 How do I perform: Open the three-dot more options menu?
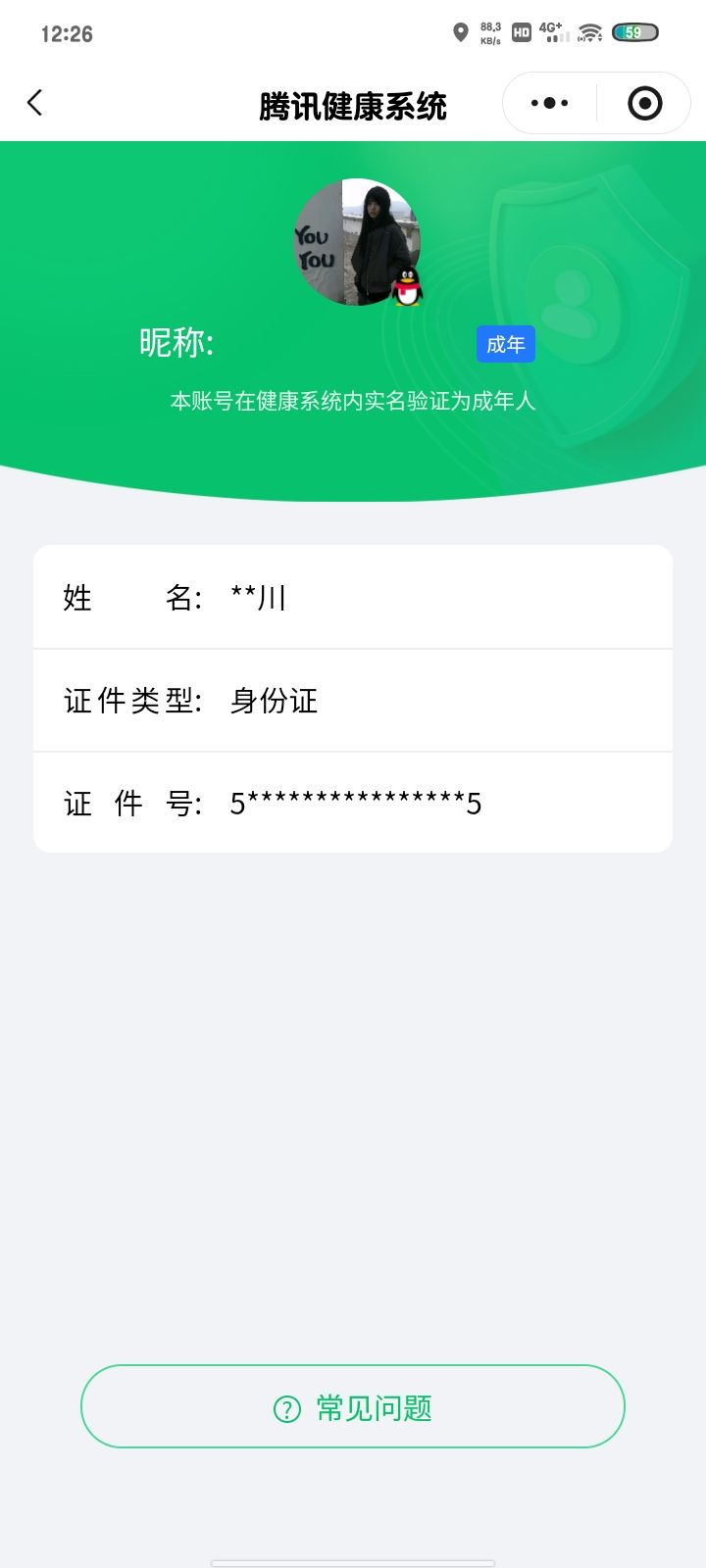tap(549, 102)
